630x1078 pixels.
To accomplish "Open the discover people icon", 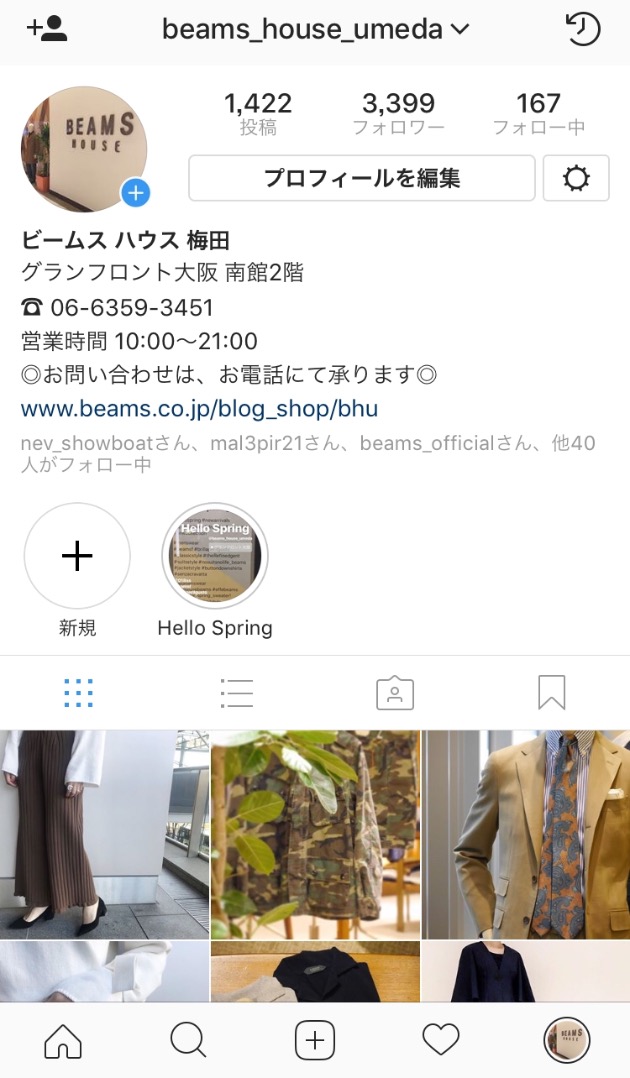I will click(47, 29).
